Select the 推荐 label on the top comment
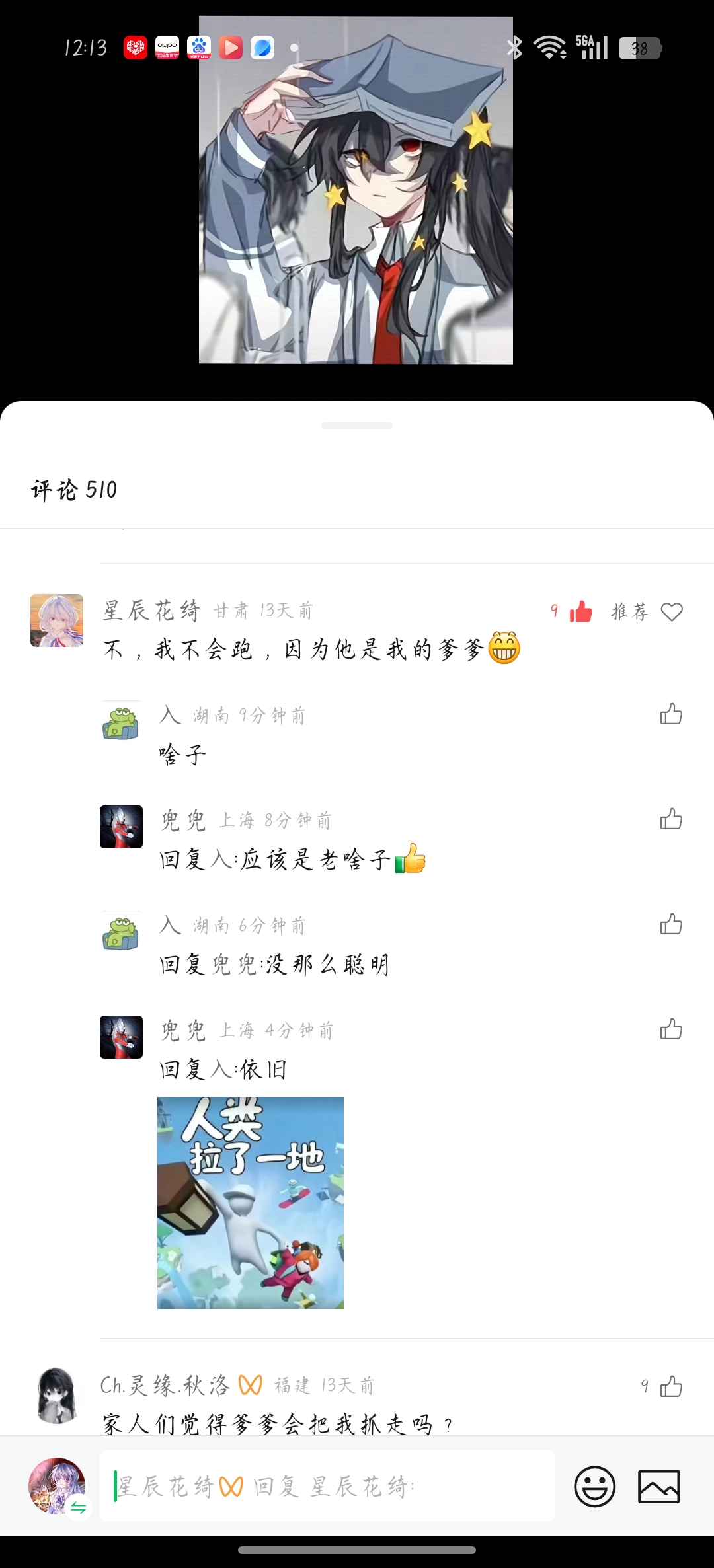714x1568 pixels. click(628, 612)
